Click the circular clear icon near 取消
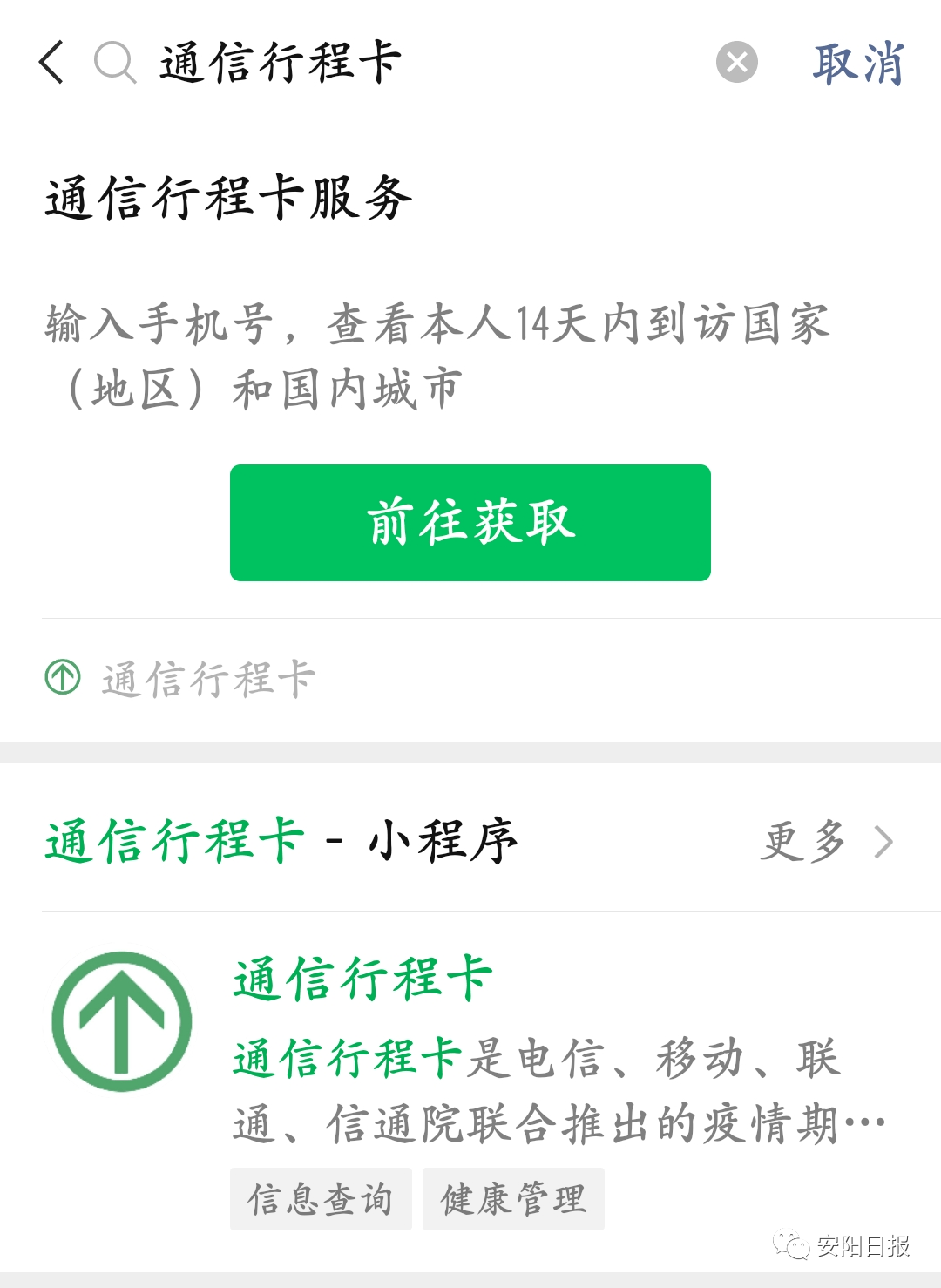 (737, 62)
